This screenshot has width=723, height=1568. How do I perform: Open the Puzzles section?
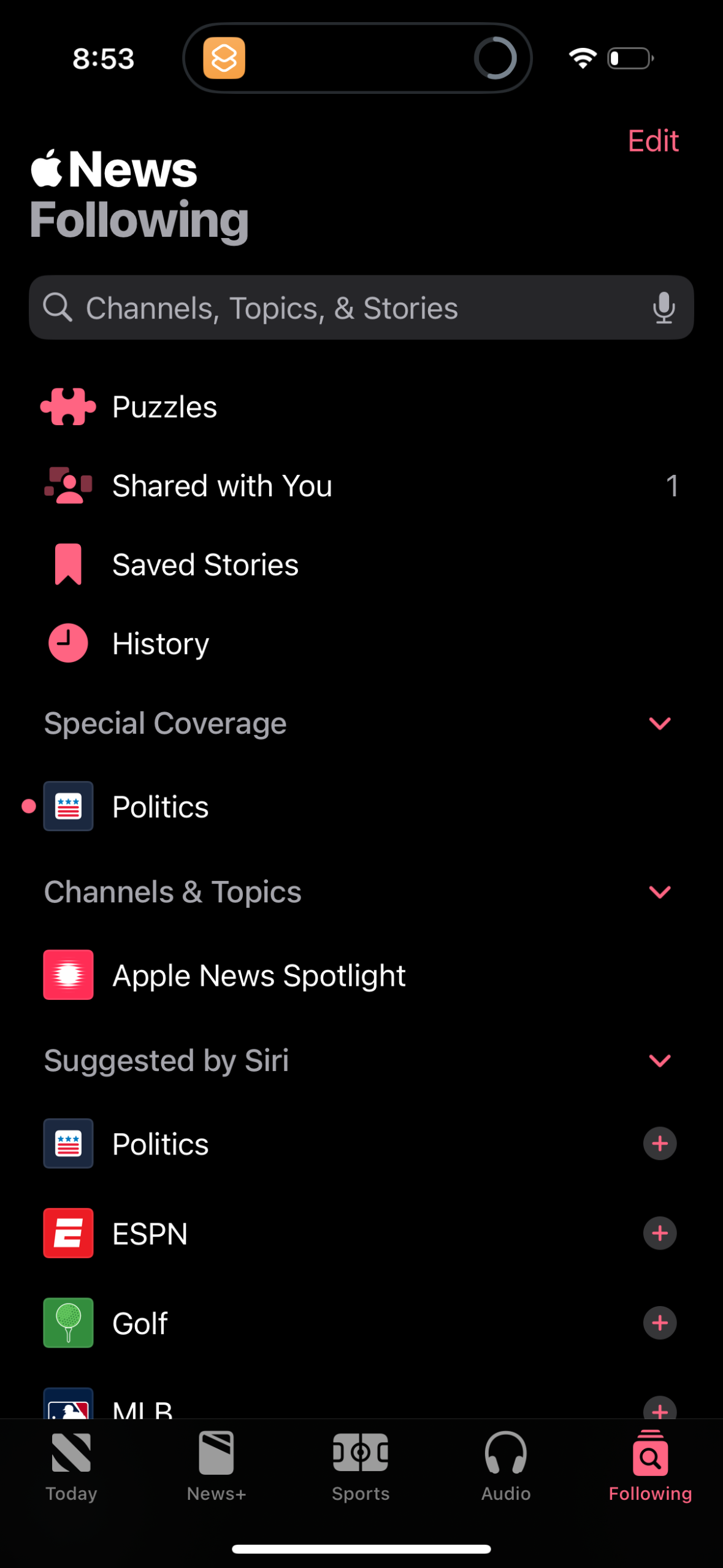tap(164, 406)
